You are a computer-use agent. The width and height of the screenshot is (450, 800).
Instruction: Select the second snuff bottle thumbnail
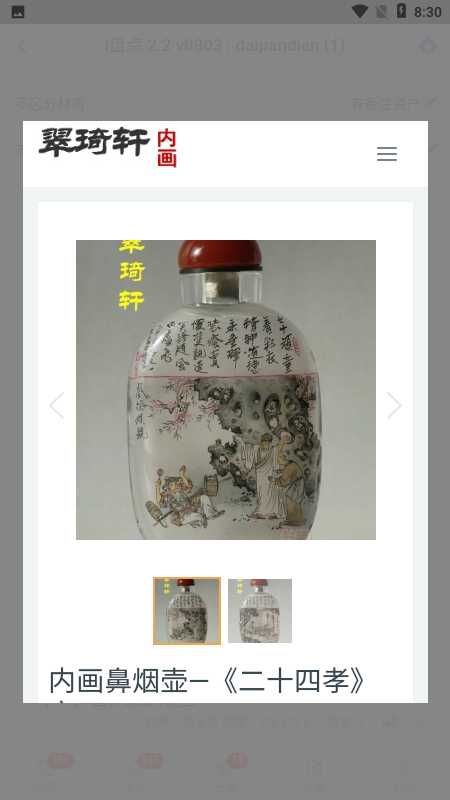pyautogui.click(x=260, y=611)
